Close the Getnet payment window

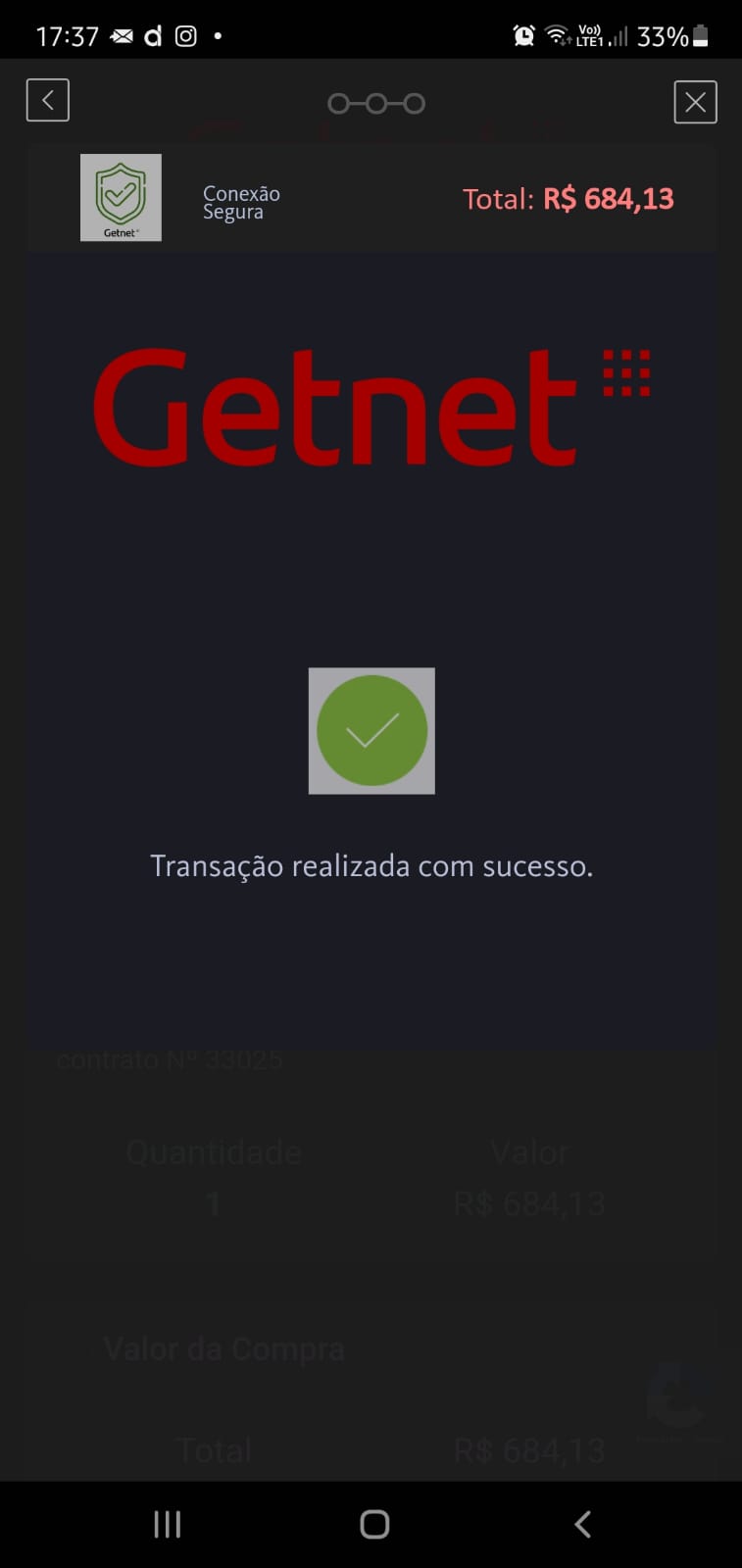point(695,102)
